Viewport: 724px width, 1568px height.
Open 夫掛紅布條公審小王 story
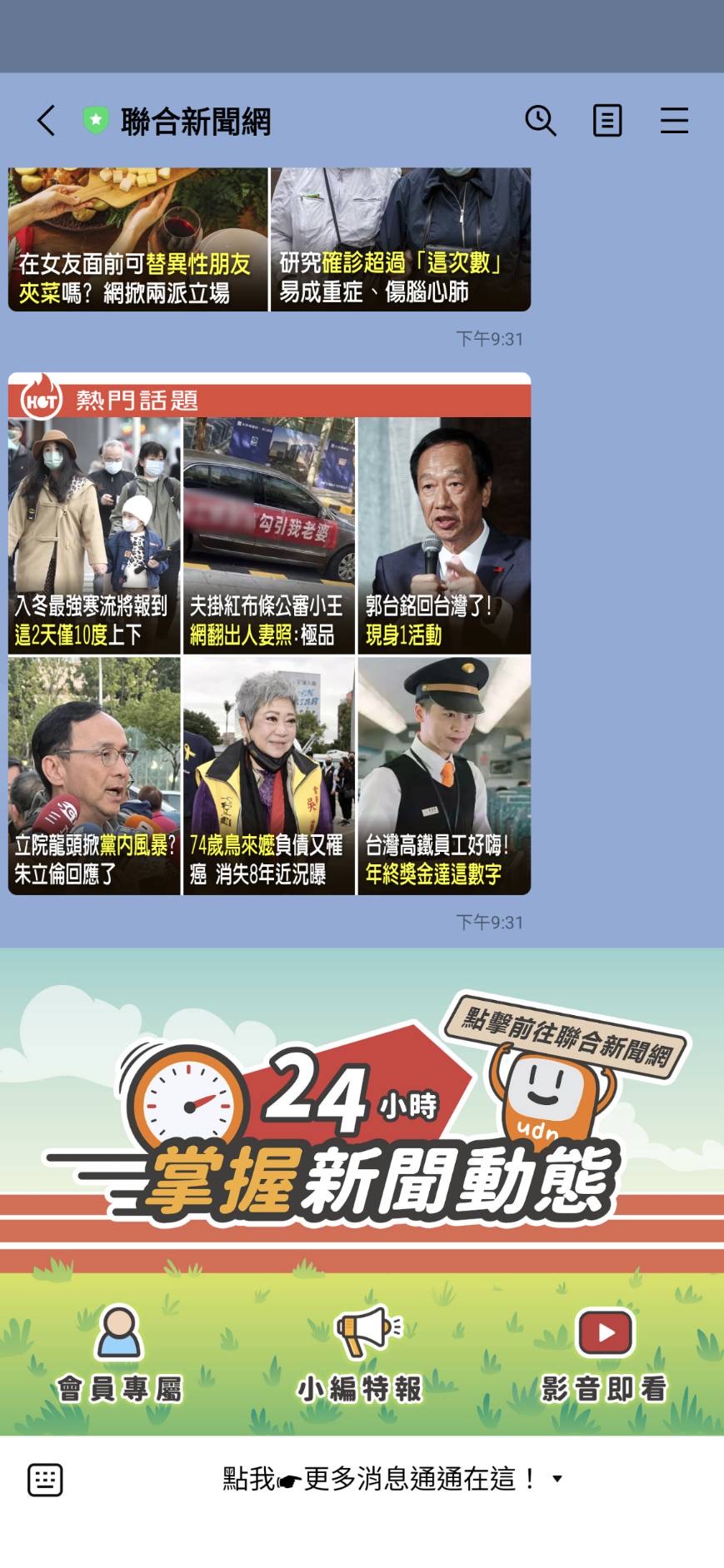click(269, 535)
